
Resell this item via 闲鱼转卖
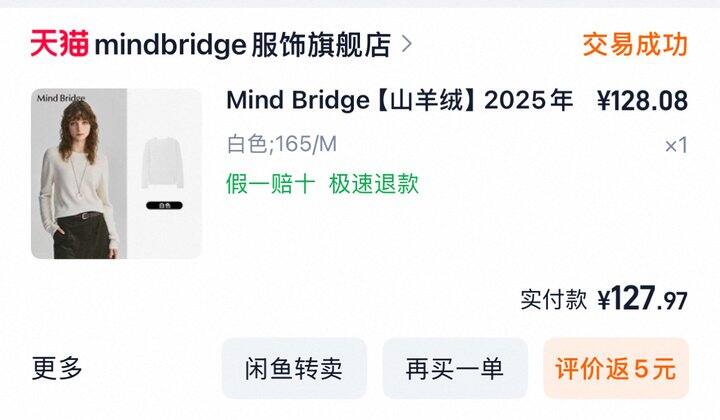click(x=294, y=369)
